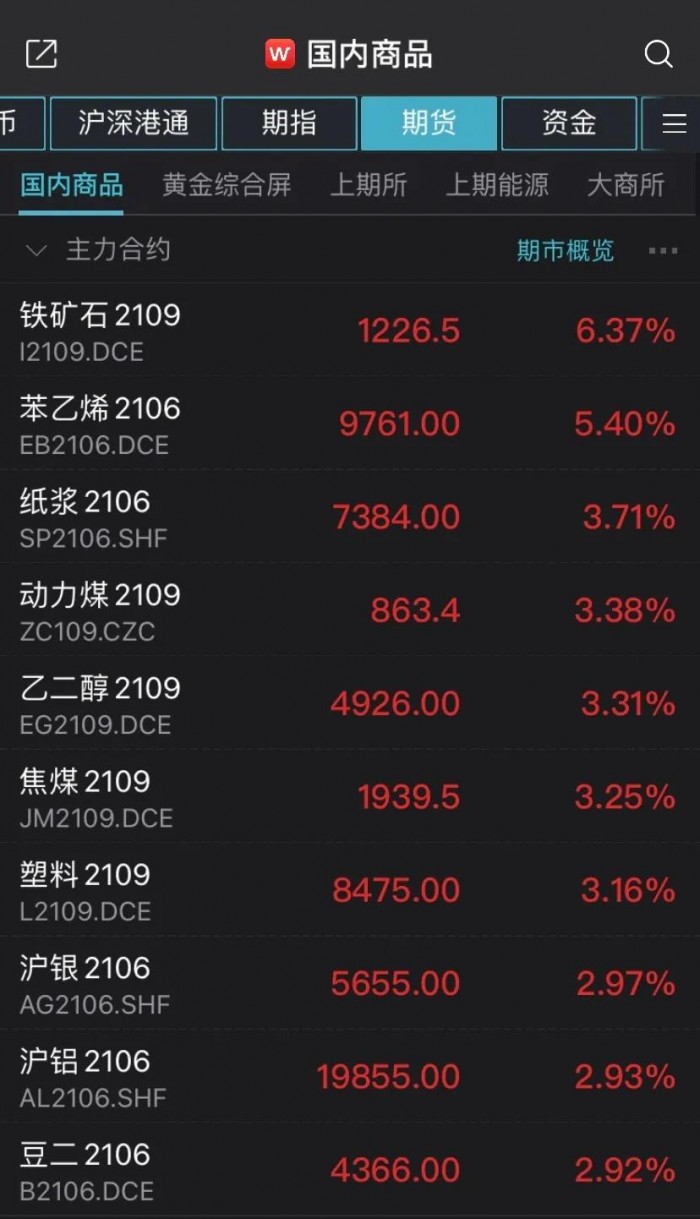Open the three-dot more options
This screenshot has width=700, height=1219.
(663, 251)
